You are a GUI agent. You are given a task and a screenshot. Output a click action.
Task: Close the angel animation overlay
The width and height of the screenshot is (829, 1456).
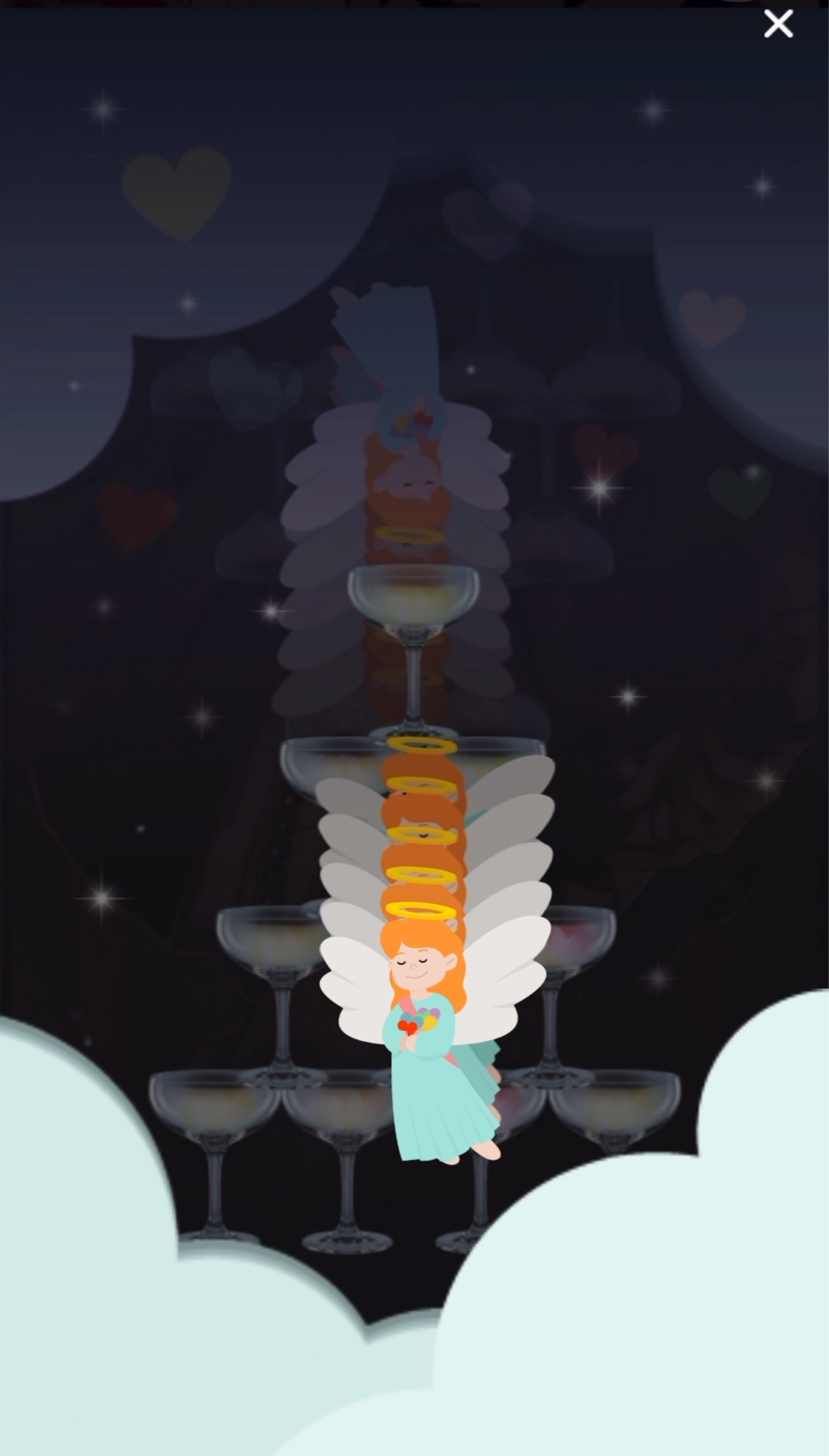pyautogui.click(x=778, y=24)
